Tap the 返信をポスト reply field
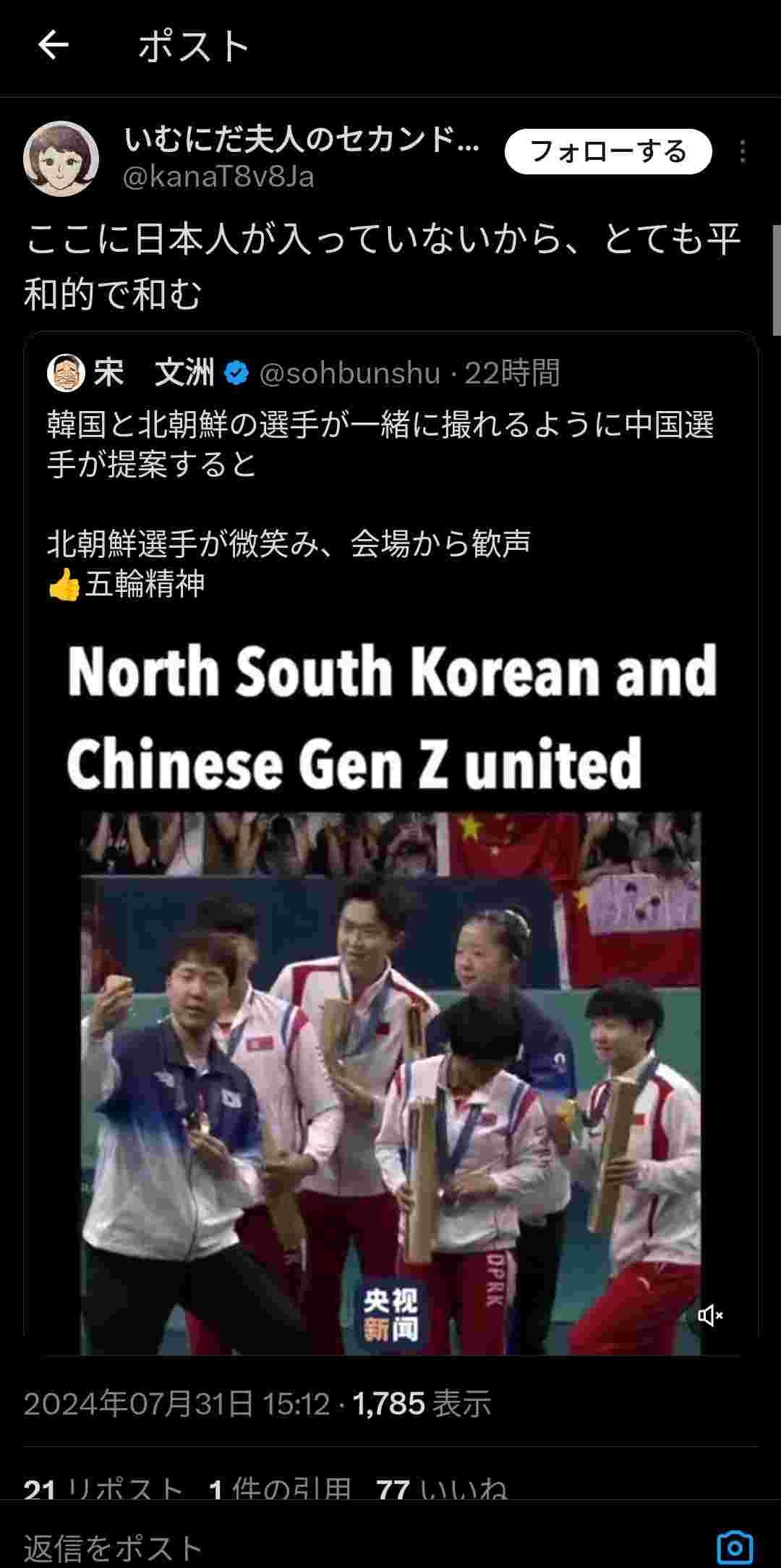781x1568 pixels. (x=289, y=1548)
